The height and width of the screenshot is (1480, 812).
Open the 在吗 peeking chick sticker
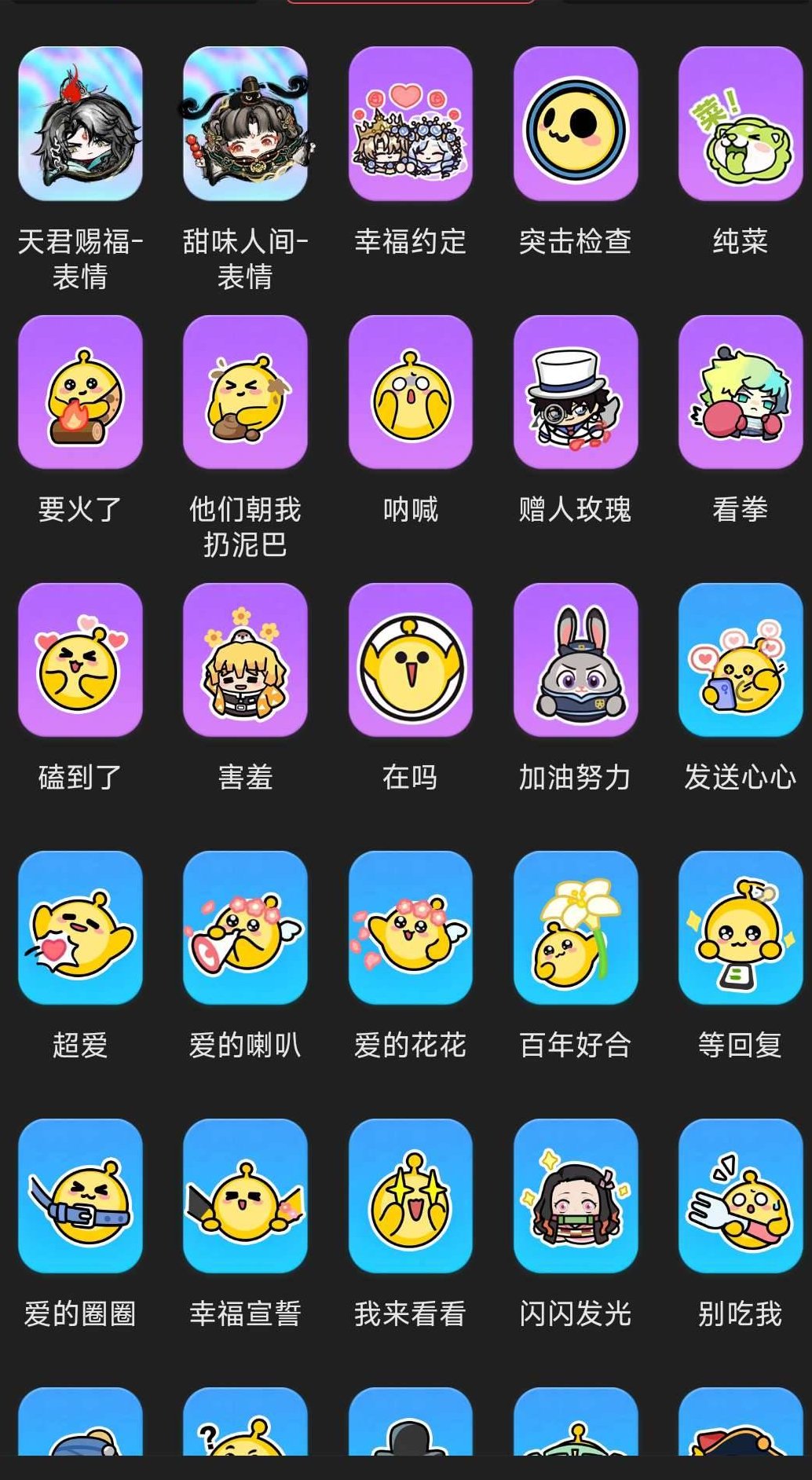[x=409, y=660]
